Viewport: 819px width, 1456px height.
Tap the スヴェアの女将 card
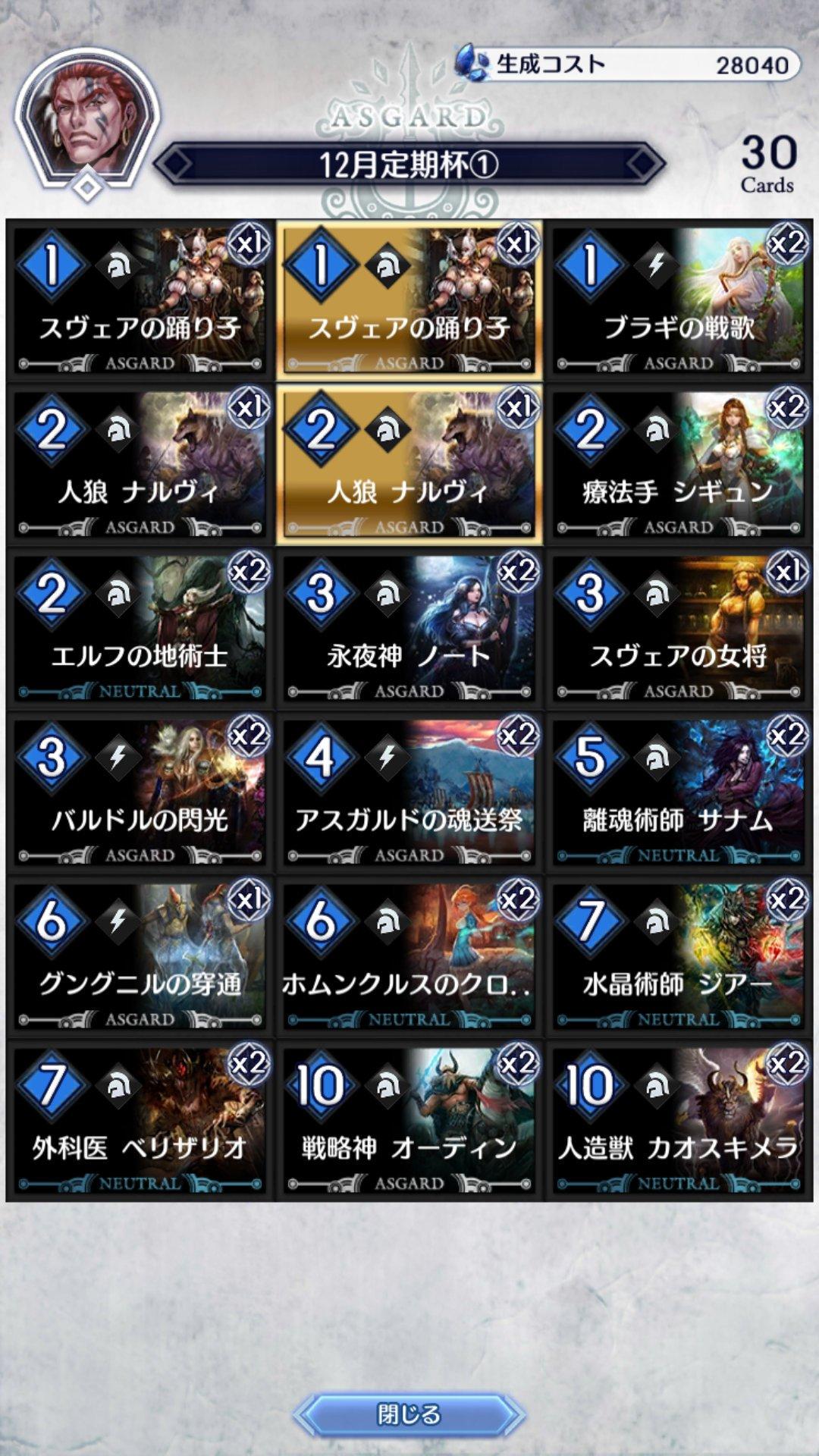[x=678, y=628]
